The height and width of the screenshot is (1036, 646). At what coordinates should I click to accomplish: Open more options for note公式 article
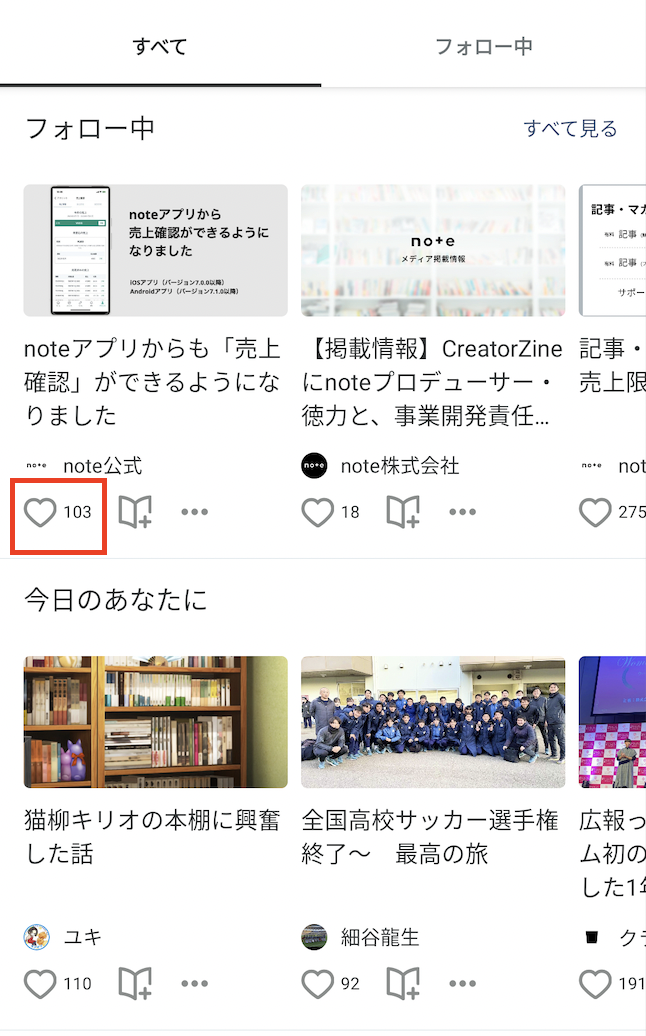coord(194,513)
